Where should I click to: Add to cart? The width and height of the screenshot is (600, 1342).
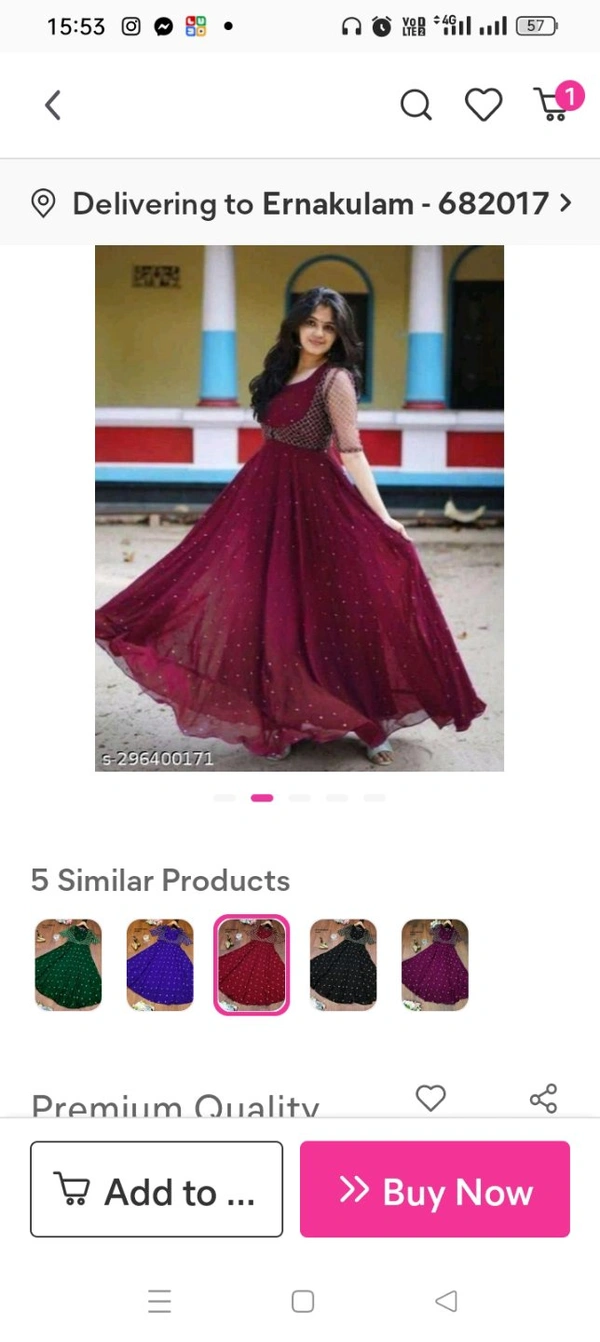[157, 1190]
